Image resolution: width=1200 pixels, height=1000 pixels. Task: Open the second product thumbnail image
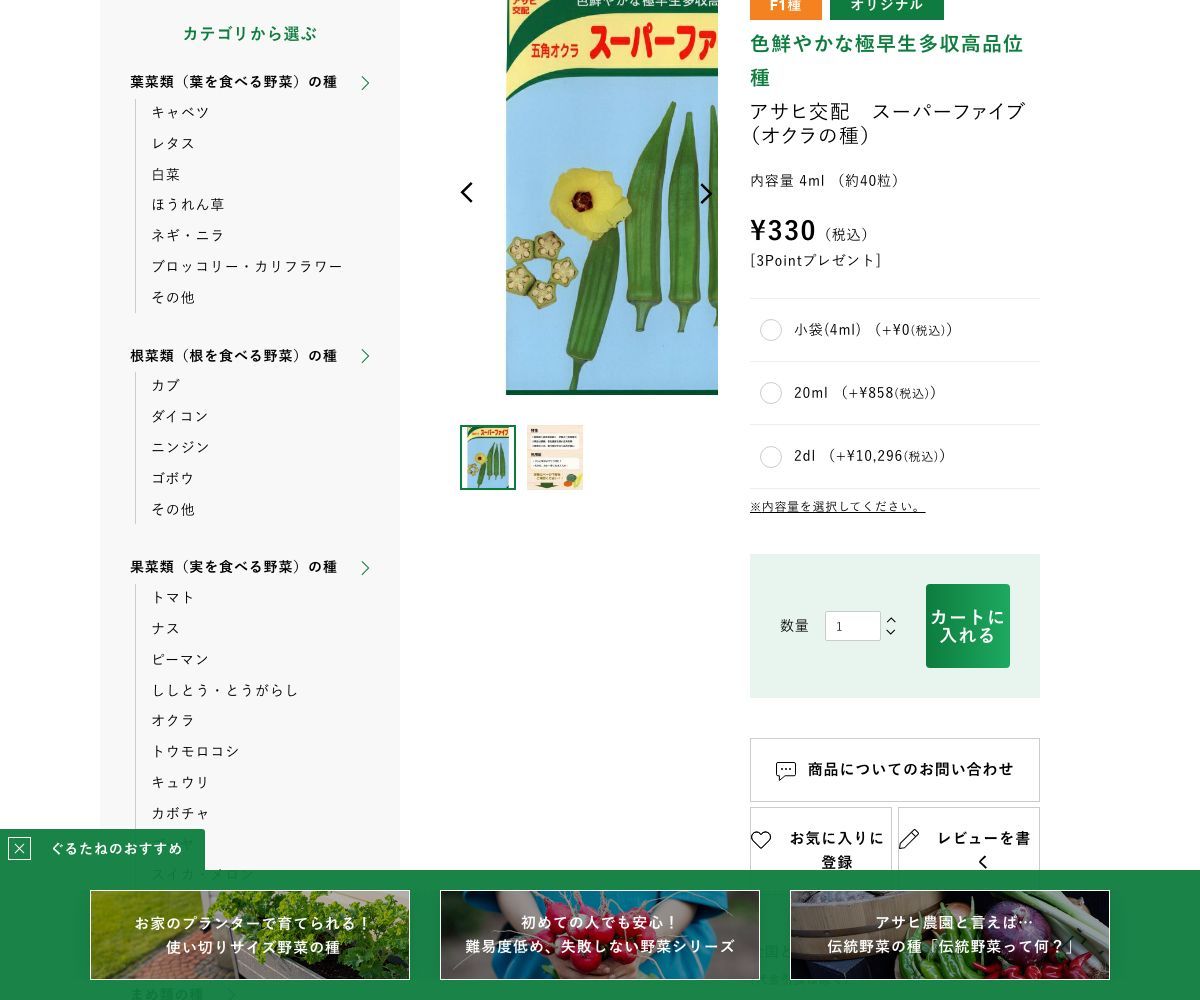(x=555, y=458)
